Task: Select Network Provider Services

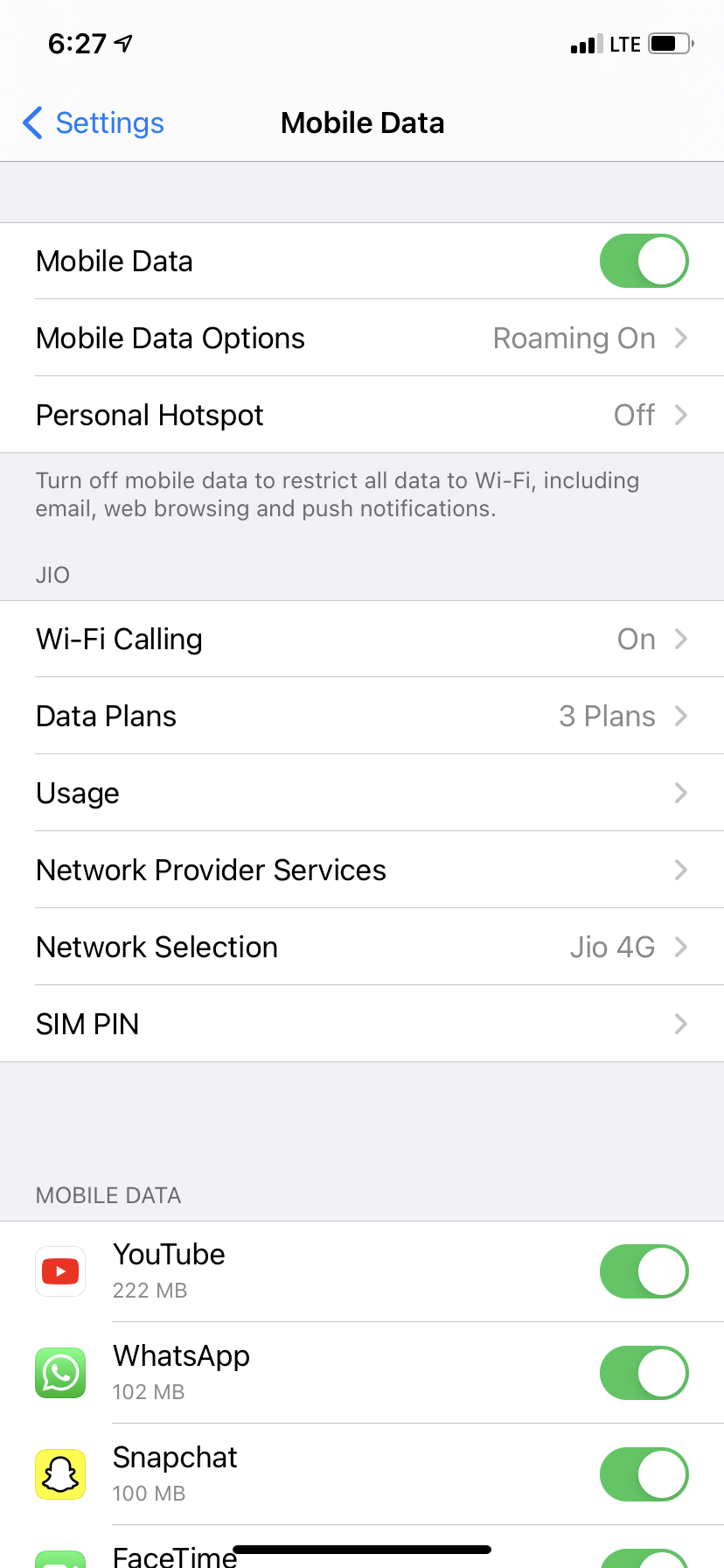Action: pos(362,870)
